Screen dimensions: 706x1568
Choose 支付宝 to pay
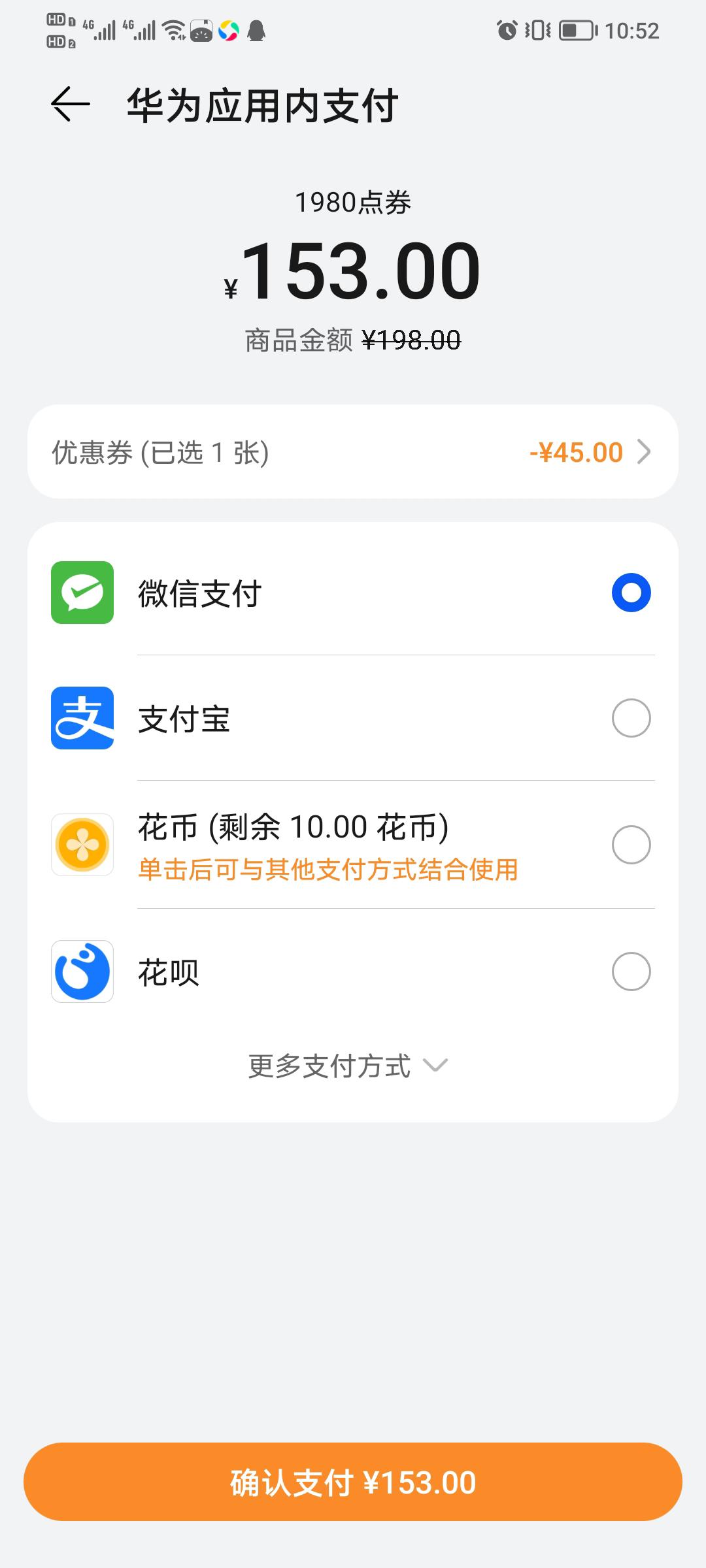[x=353, y=718]
